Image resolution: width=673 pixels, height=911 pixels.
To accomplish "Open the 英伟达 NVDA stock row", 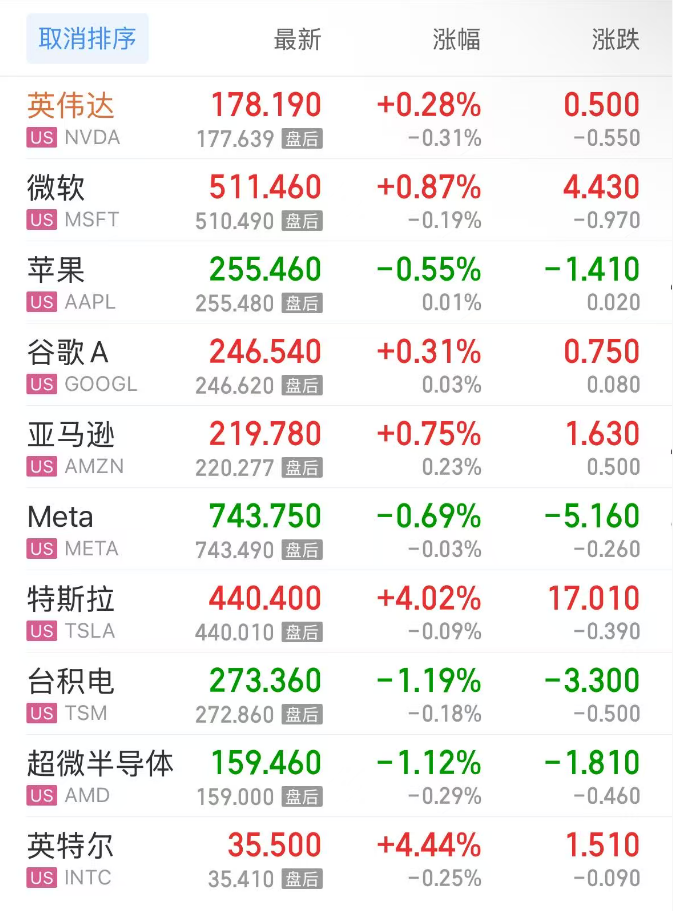I will pos(336,118).
